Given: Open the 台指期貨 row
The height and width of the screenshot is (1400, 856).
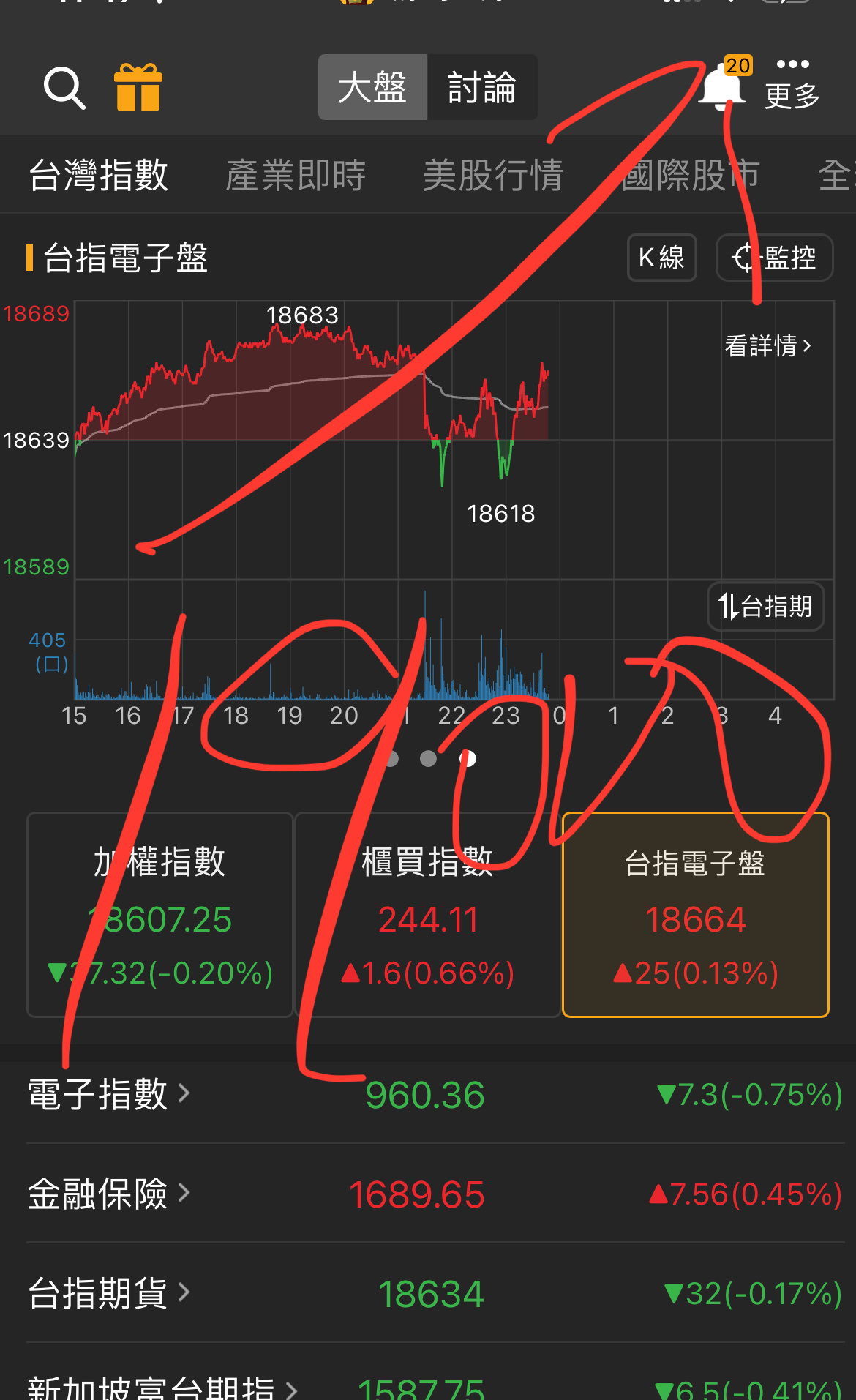Looking at the screenshot, I should [x=110, y=1294].
